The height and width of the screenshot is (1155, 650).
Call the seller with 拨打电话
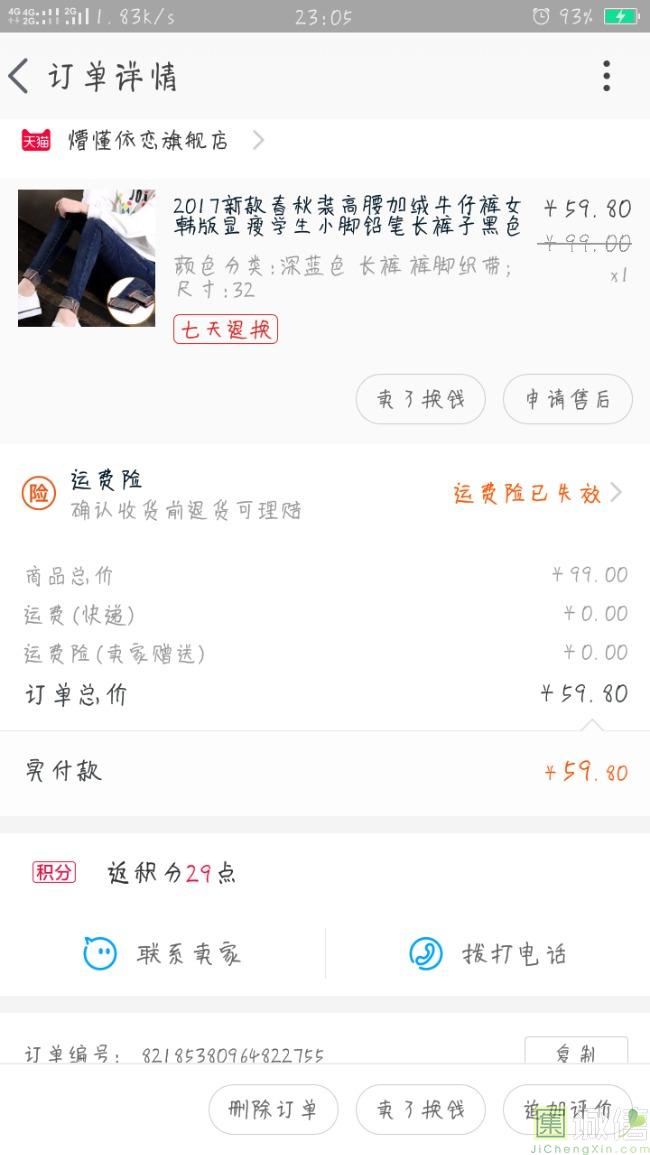[488, 953]
